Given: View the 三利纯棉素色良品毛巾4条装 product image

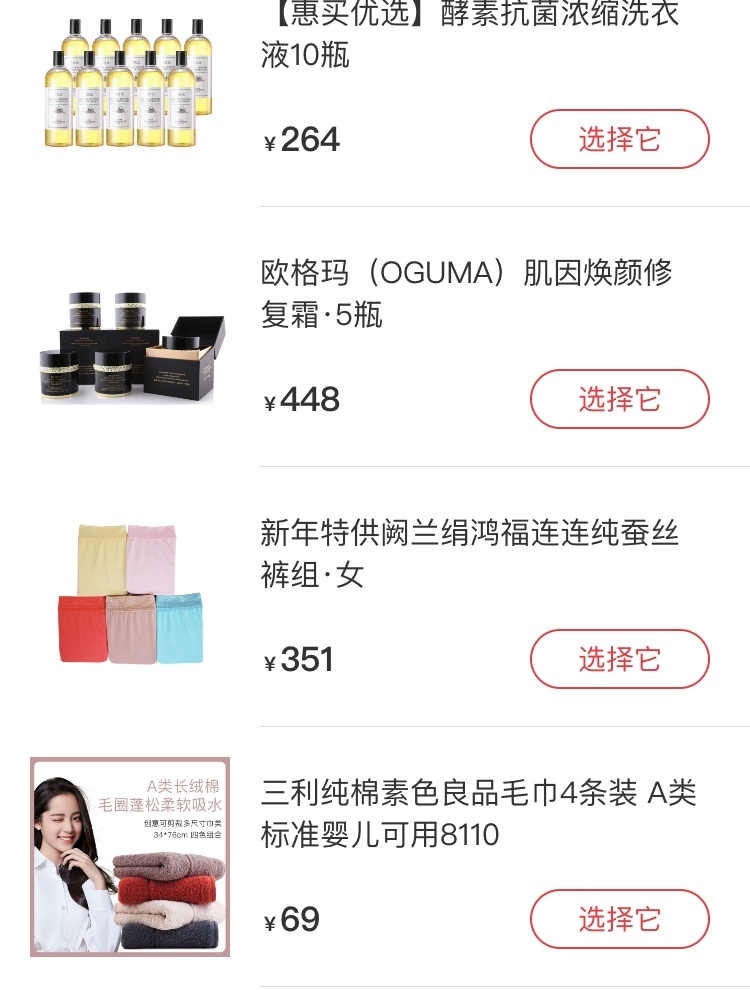Looking at the screenshot, I should pos(130,857).
